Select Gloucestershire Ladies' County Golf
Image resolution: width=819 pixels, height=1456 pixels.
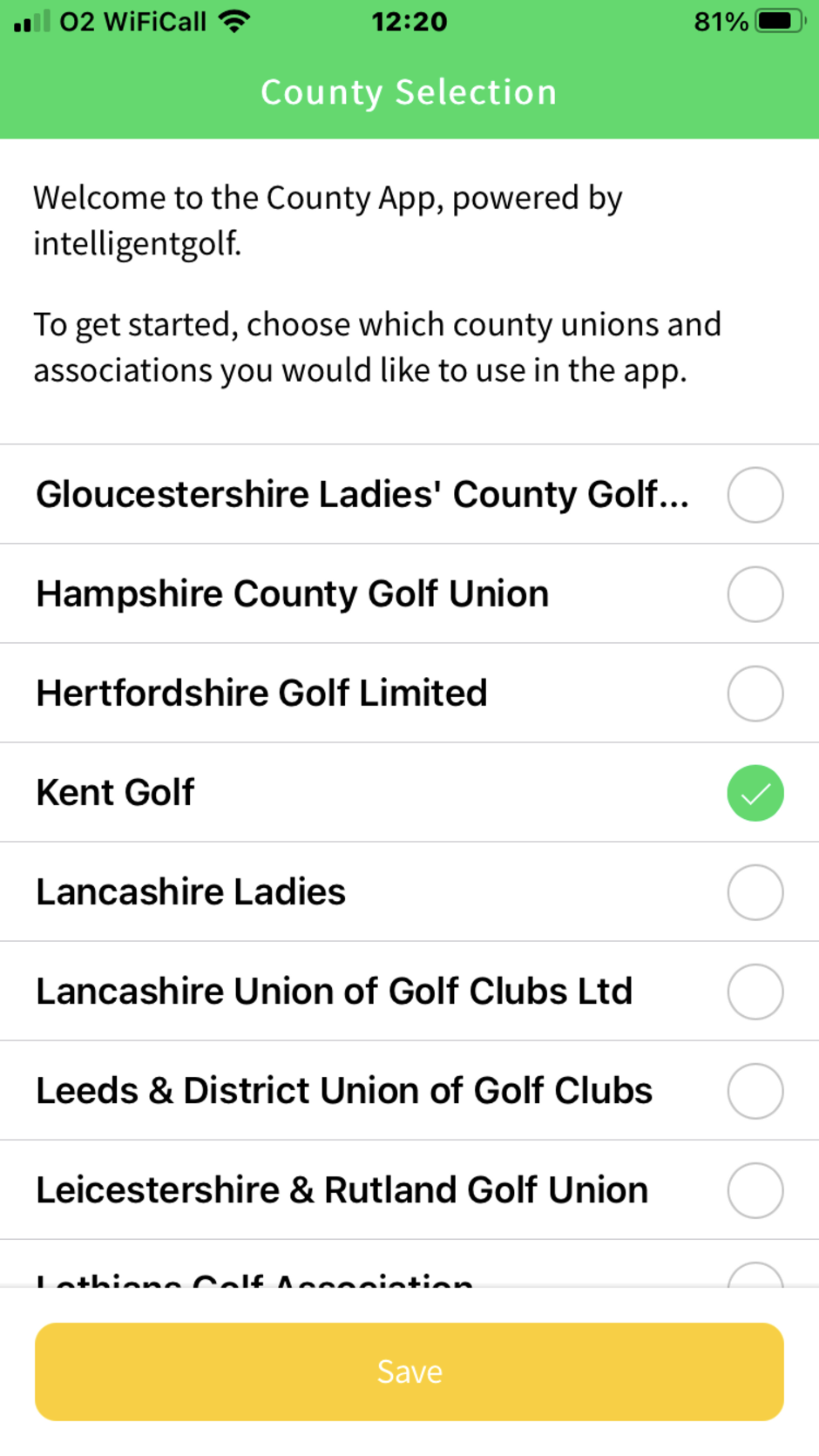[x=409, y=495]
